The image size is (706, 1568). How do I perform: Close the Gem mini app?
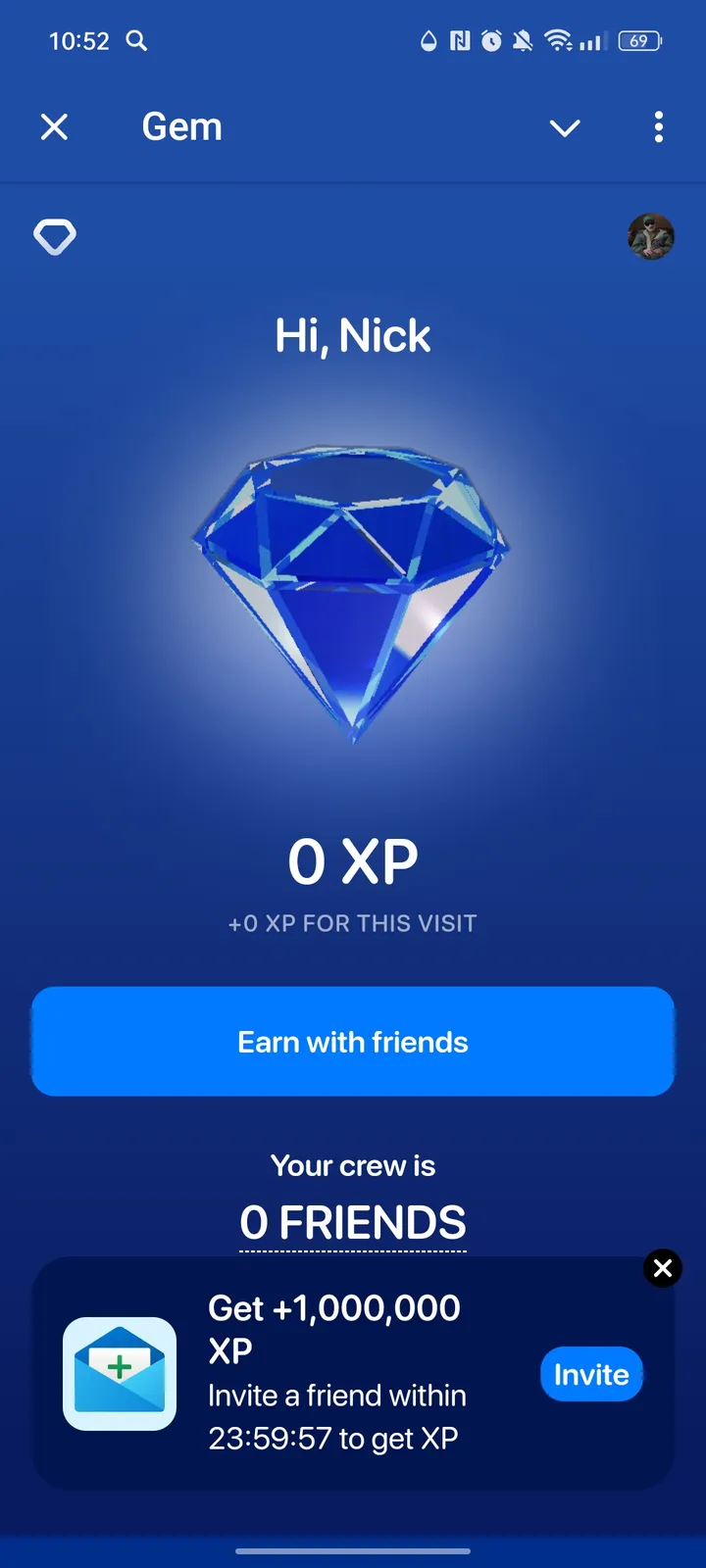[55, 126]
